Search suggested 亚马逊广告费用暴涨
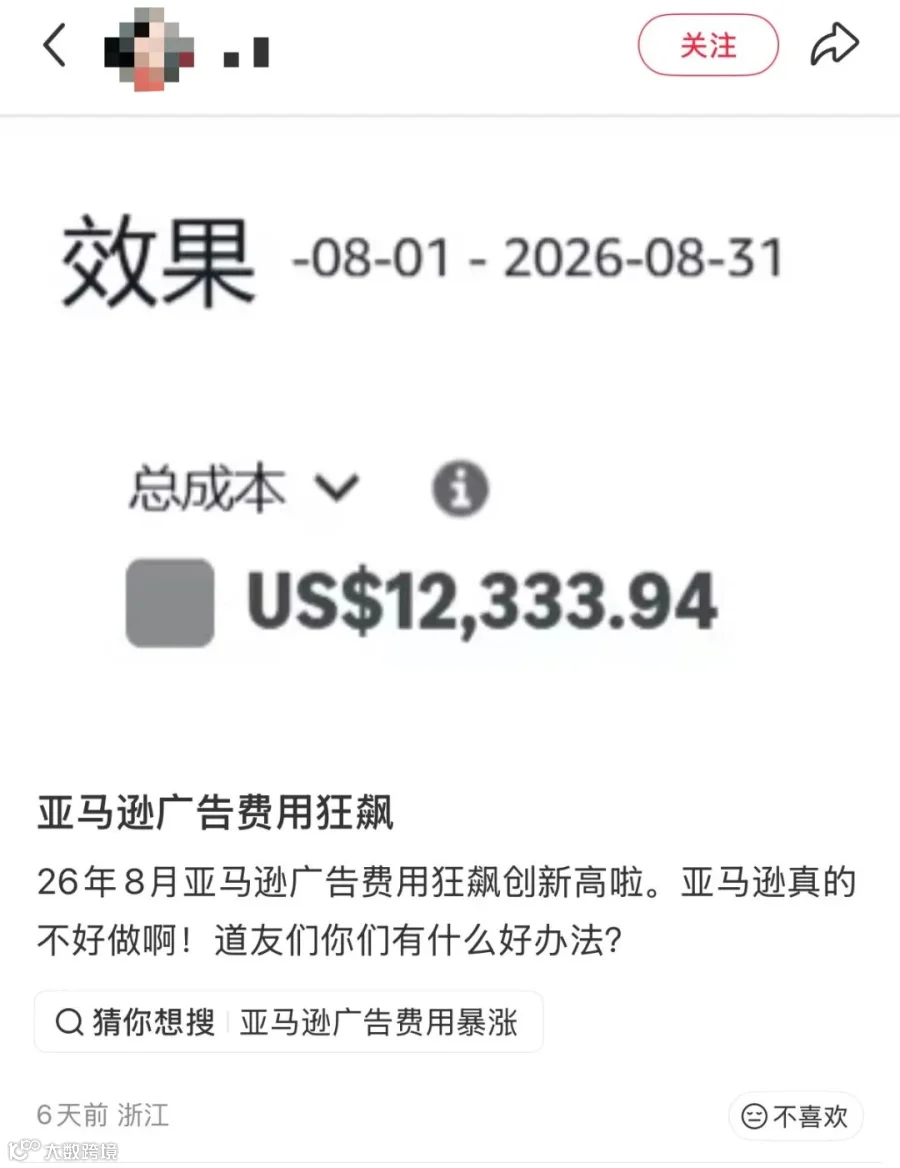The width and height of the screenshot is (900, 1168). pyautogui.click(x=288, y=1022)
